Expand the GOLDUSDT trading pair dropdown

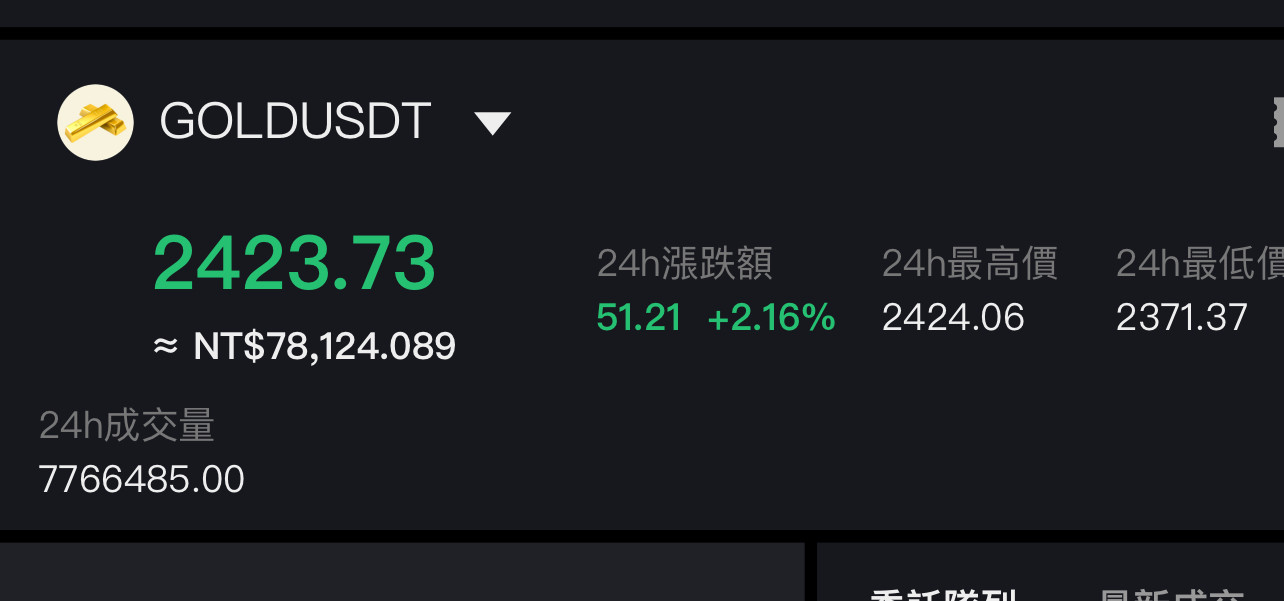pyautogui.click(x=492, y=123)
